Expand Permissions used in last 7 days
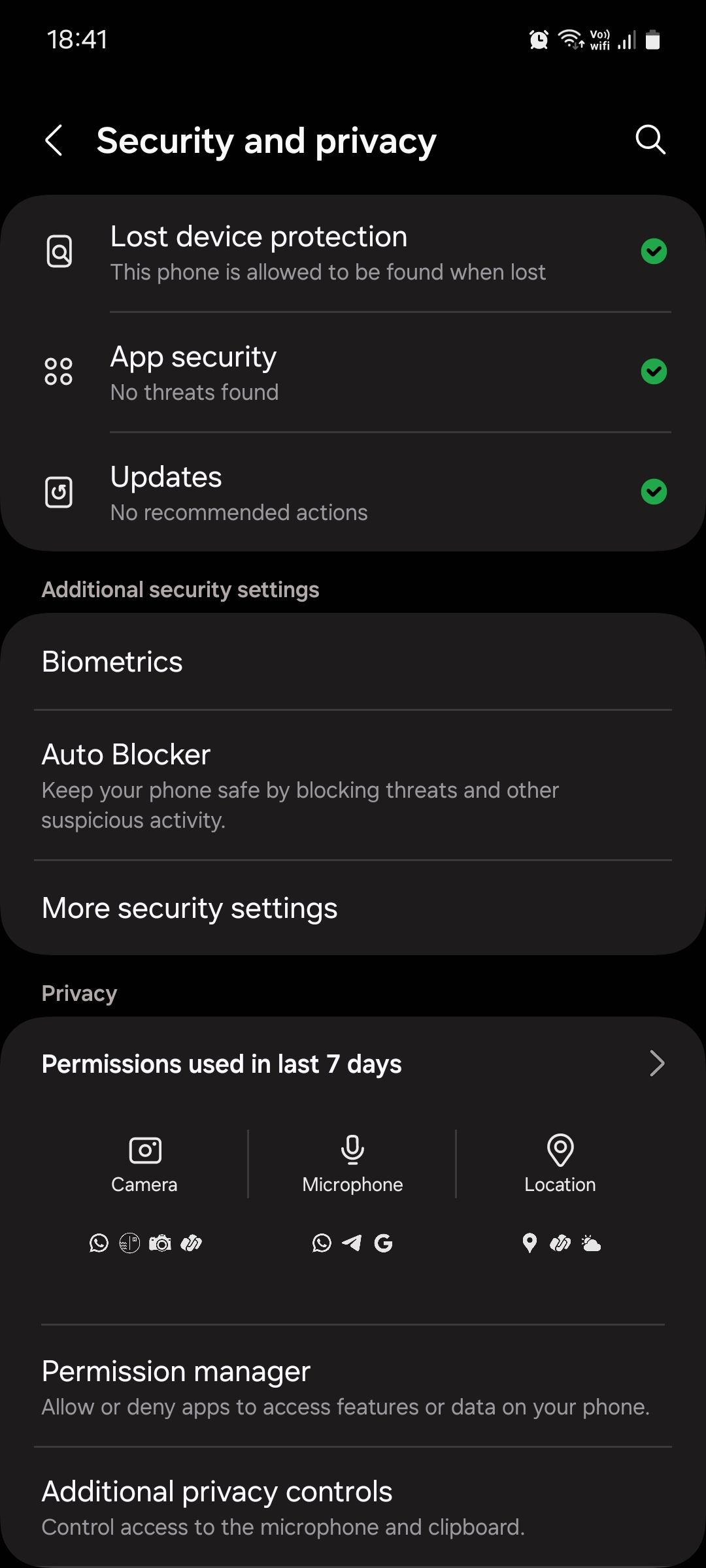This screenshot has width=706, height=1568. point(353,1064)
